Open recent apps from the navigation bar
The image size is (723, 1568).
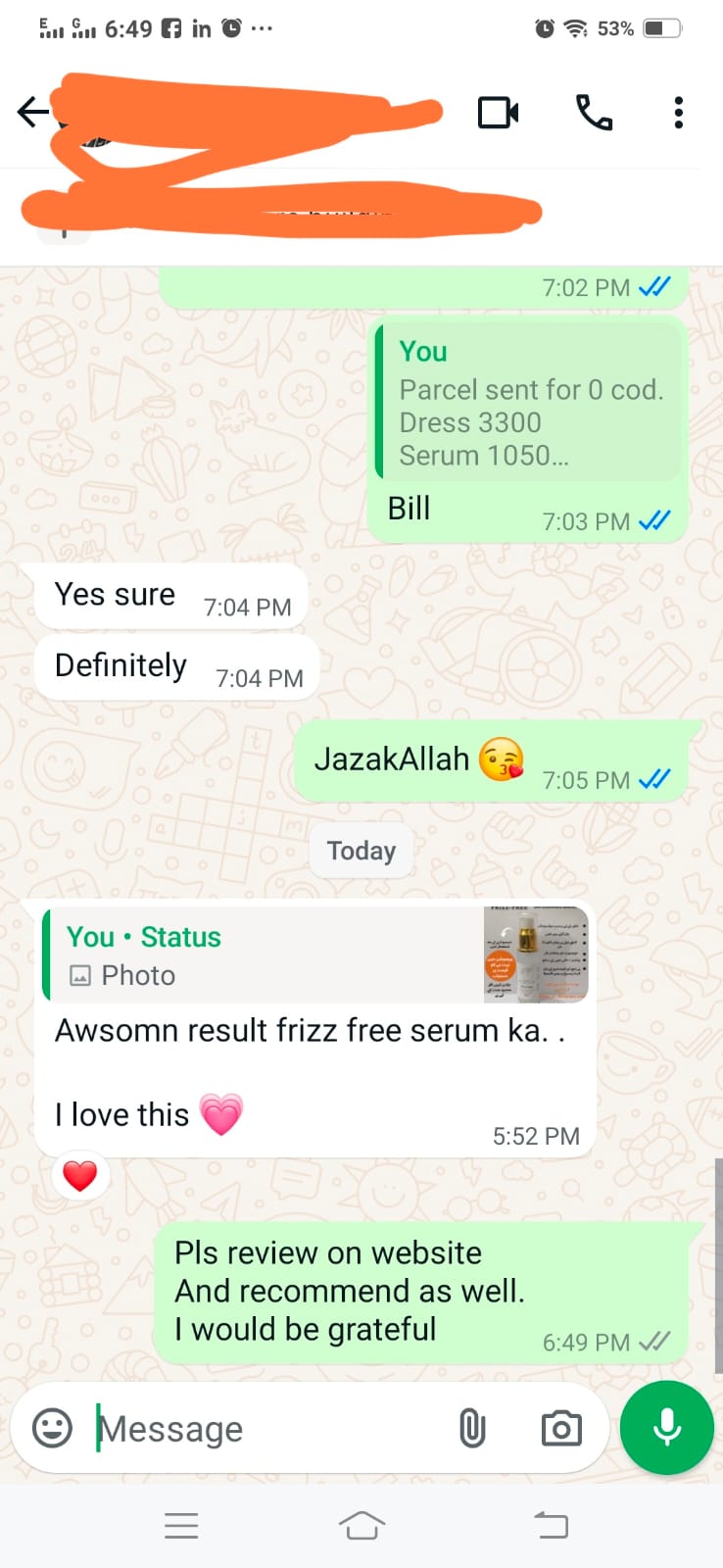(x=181, y=1525)
